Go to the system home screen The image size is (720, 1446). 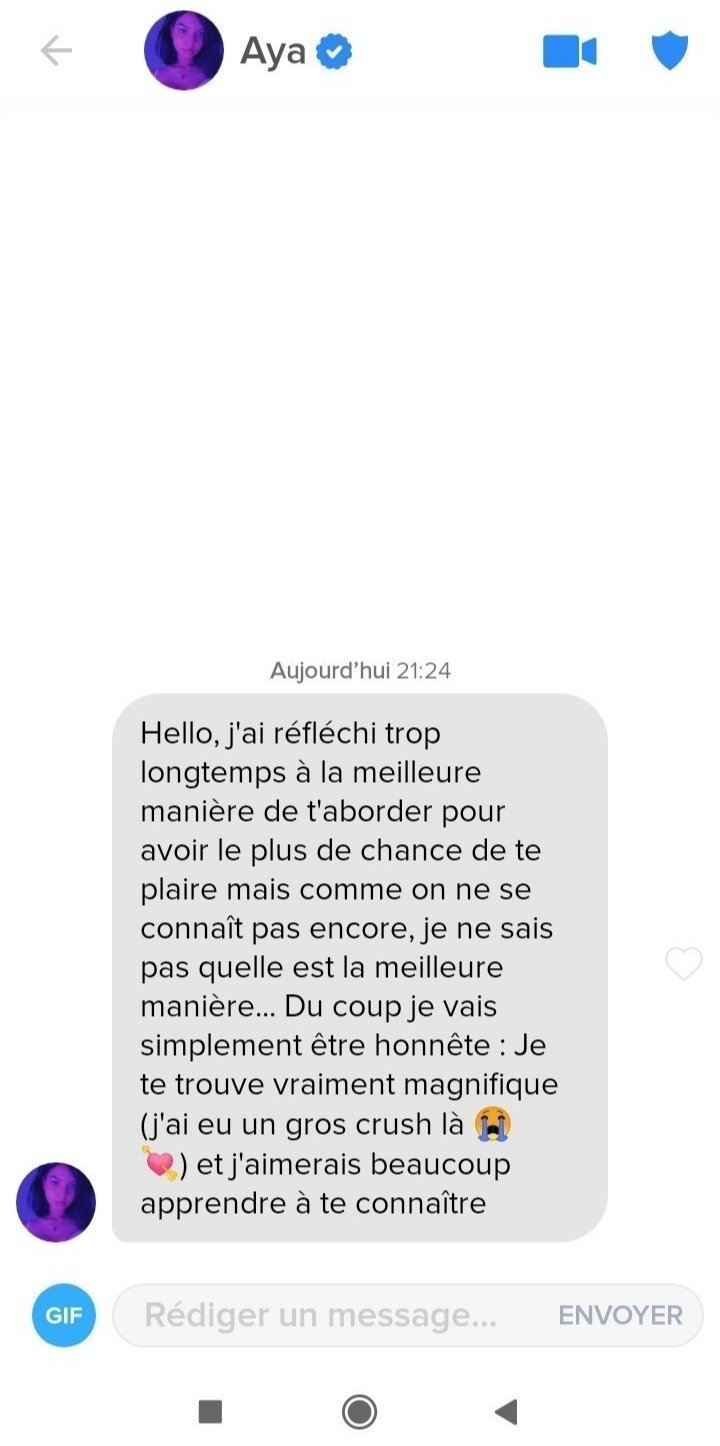(360, 1411)
